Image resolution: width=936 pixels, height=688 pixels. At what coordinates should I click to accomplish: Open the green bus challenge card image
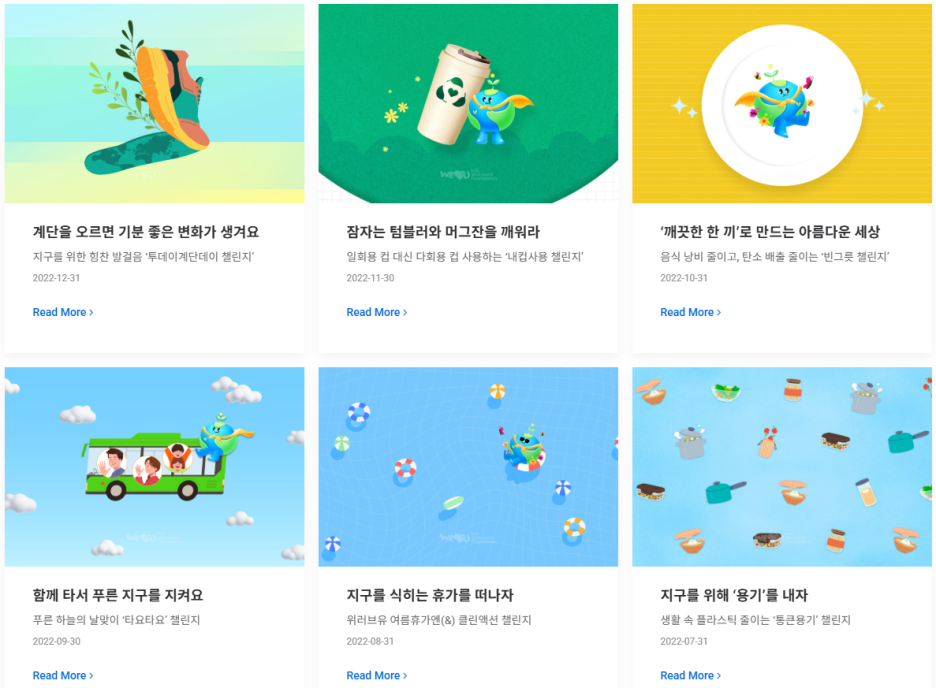pos(154,467)
